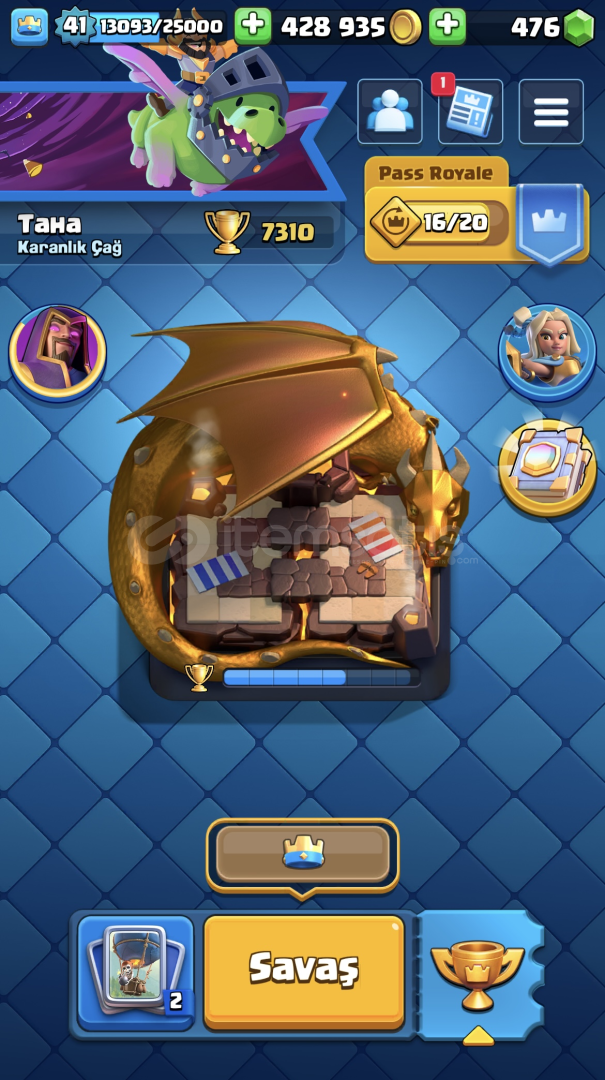Screen dimensions: 605x1080
Task: Open the king level crown icon
Action: tap(30, 27)
